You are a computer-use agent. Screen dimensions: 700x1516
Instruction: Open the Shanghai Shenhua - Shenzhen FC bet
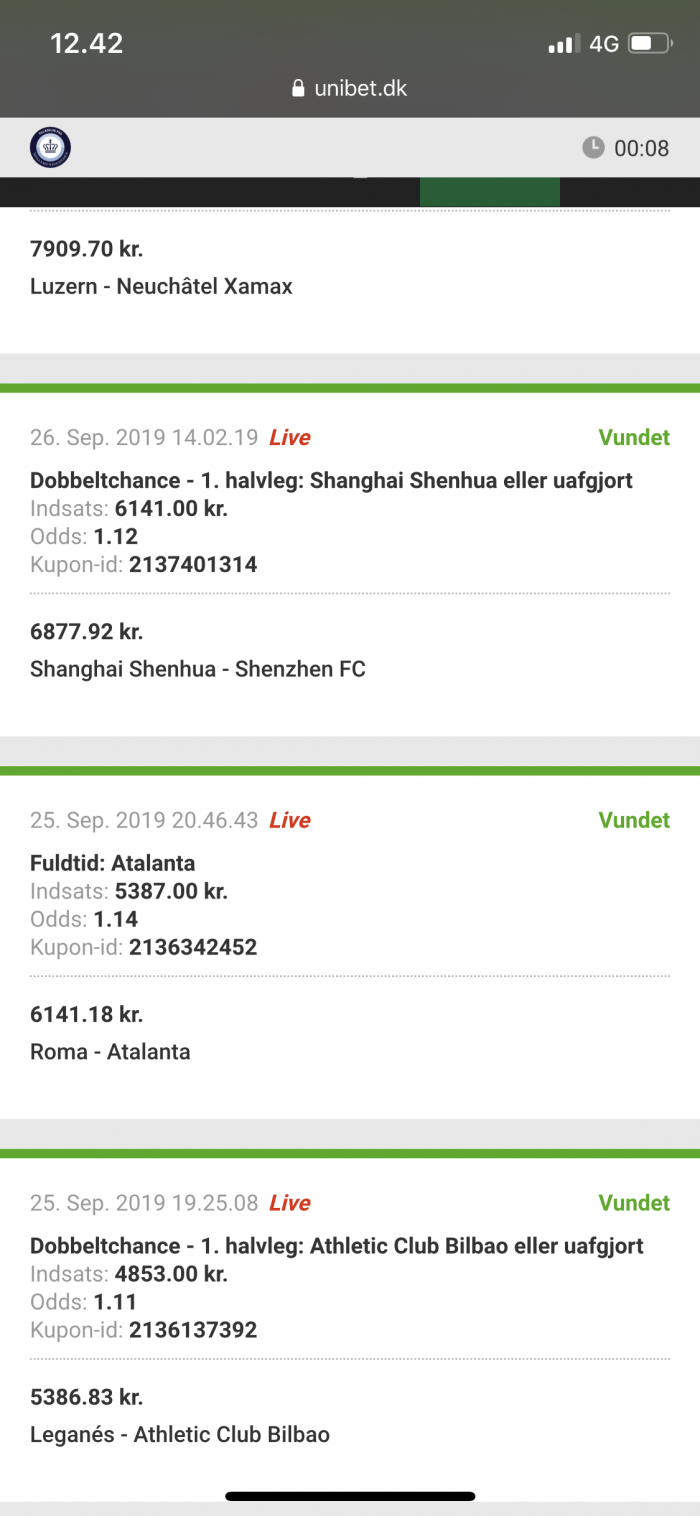click(350, 564)
